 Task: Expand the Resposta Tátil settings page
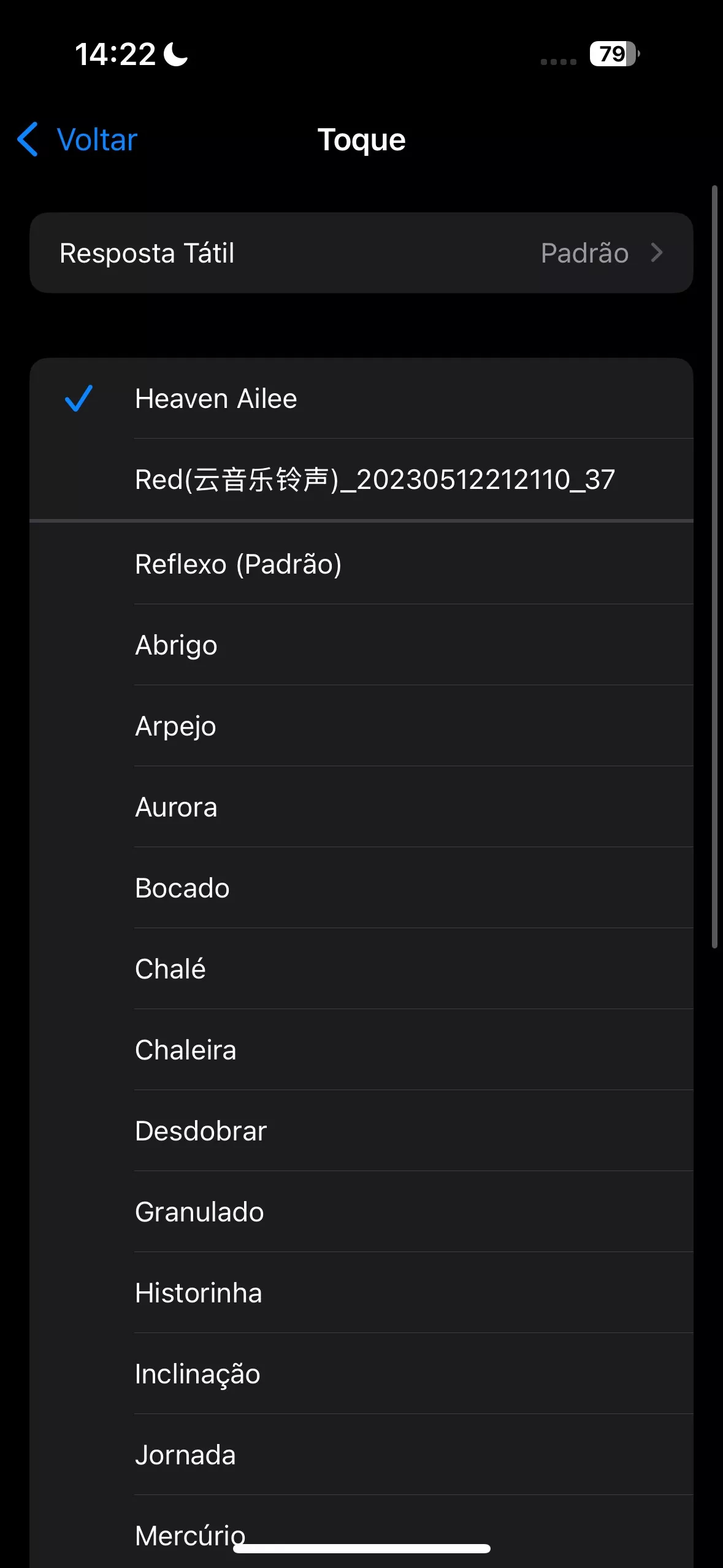tap(361, 253)
